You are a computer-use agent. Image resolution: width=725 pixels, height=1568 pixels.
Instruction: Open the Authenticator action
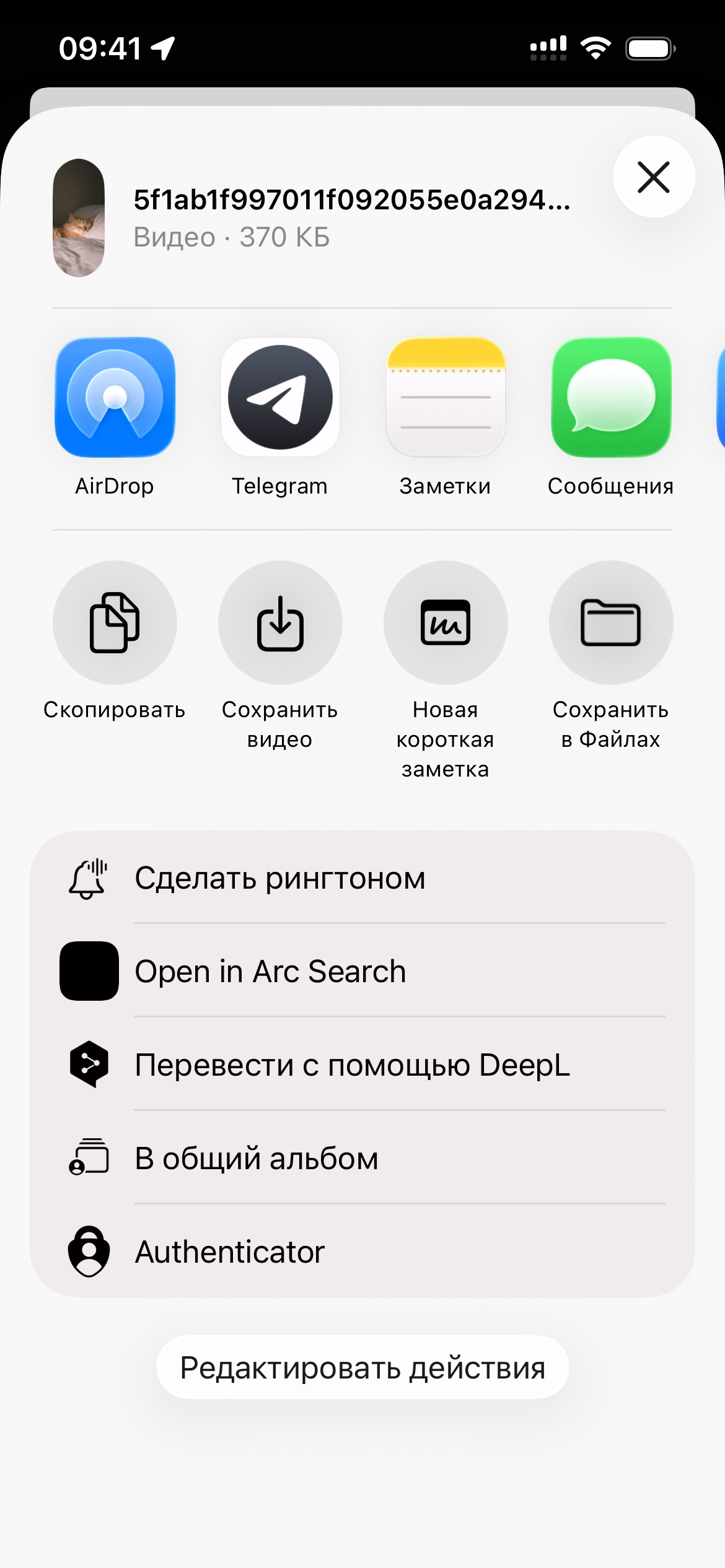pos(362,1252)
